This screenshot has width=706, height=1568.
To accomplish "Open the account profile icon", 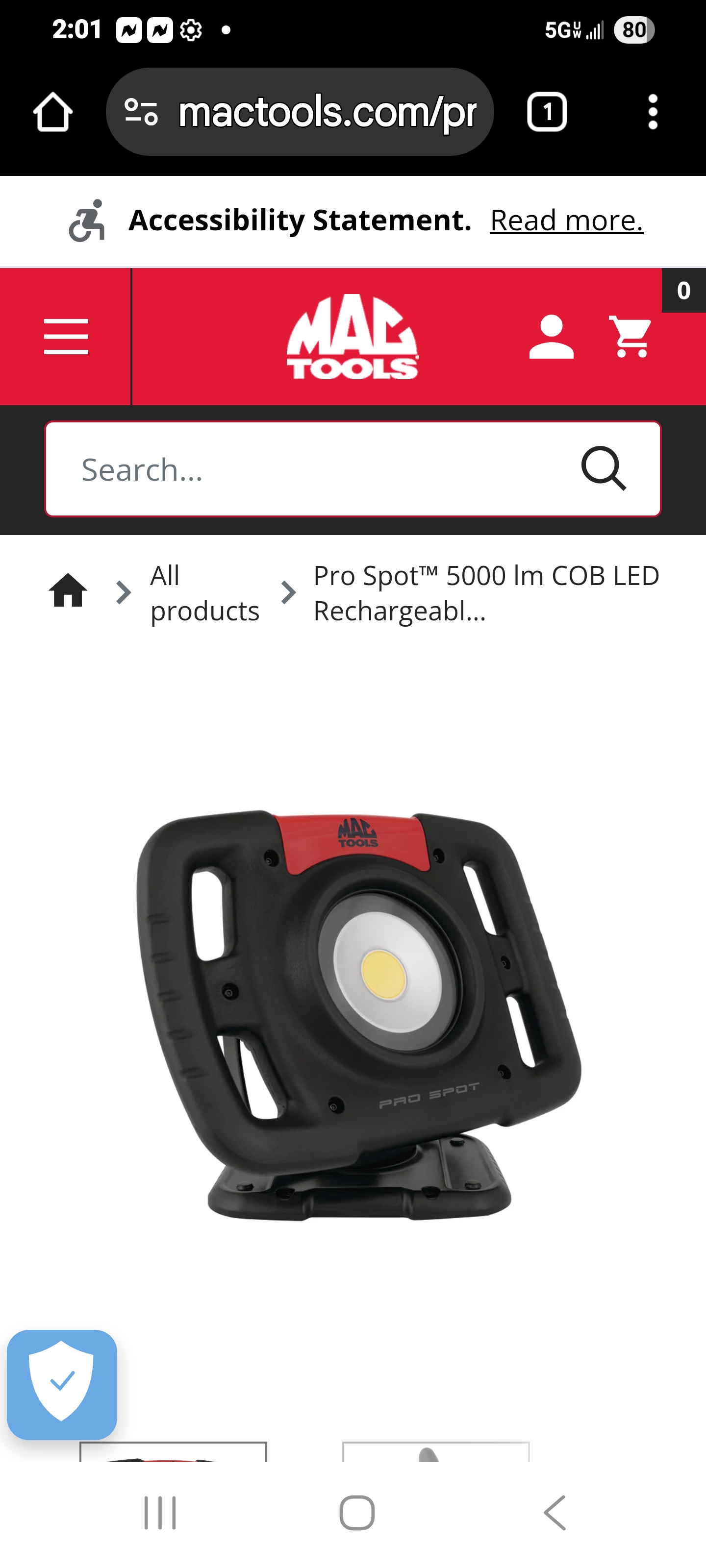I will tap(551, 337).
